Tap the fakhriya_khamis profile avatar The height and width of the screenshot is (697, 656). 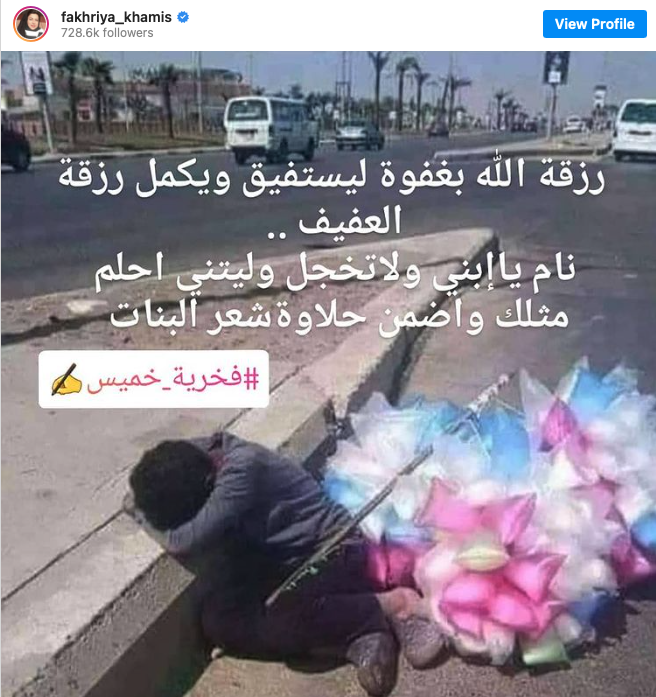pos(31,24)
